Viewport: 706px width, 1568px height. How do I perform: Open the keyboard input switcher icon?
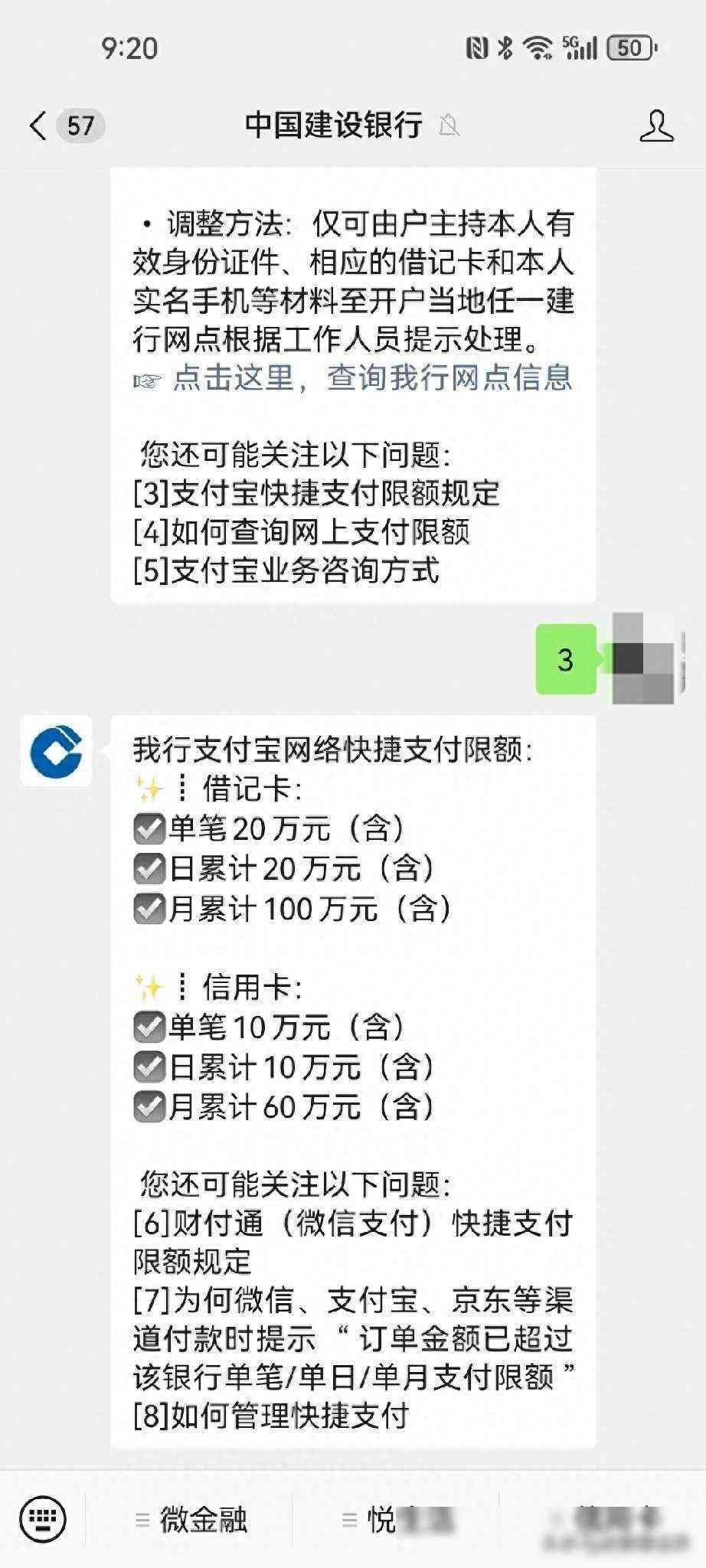(44, 1521)
